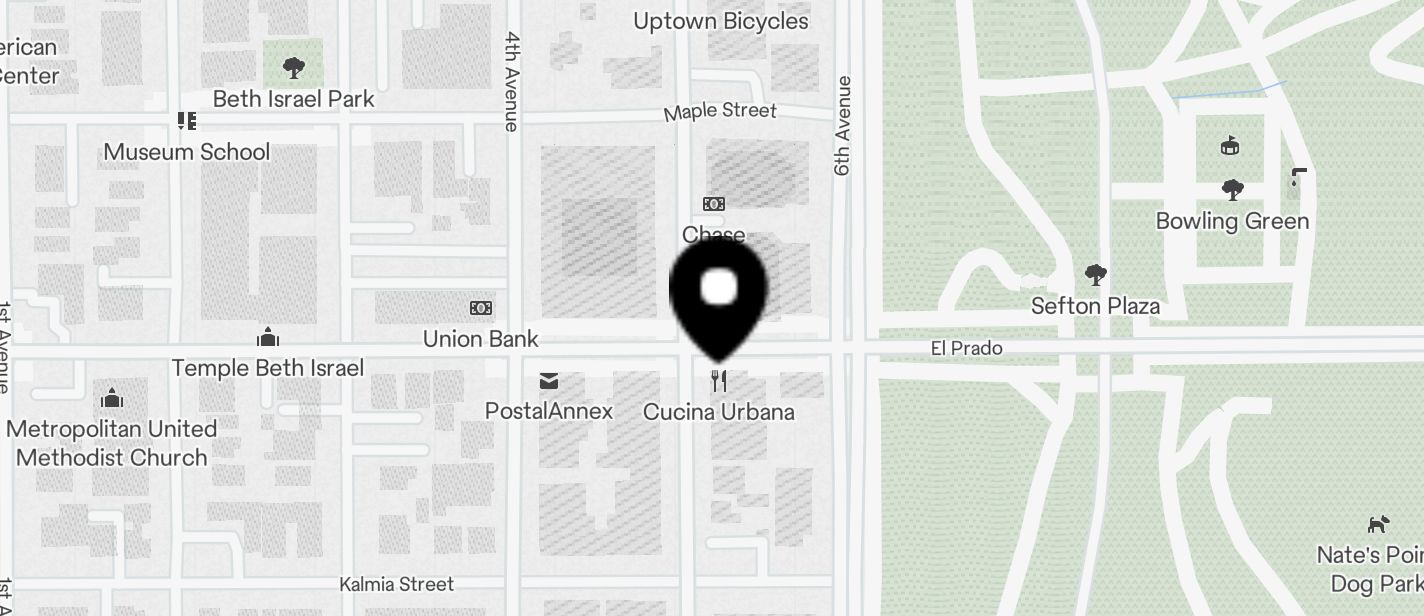Tap the Union Bank map marker
1424x616 pixels.
click(x=481, y=308)
